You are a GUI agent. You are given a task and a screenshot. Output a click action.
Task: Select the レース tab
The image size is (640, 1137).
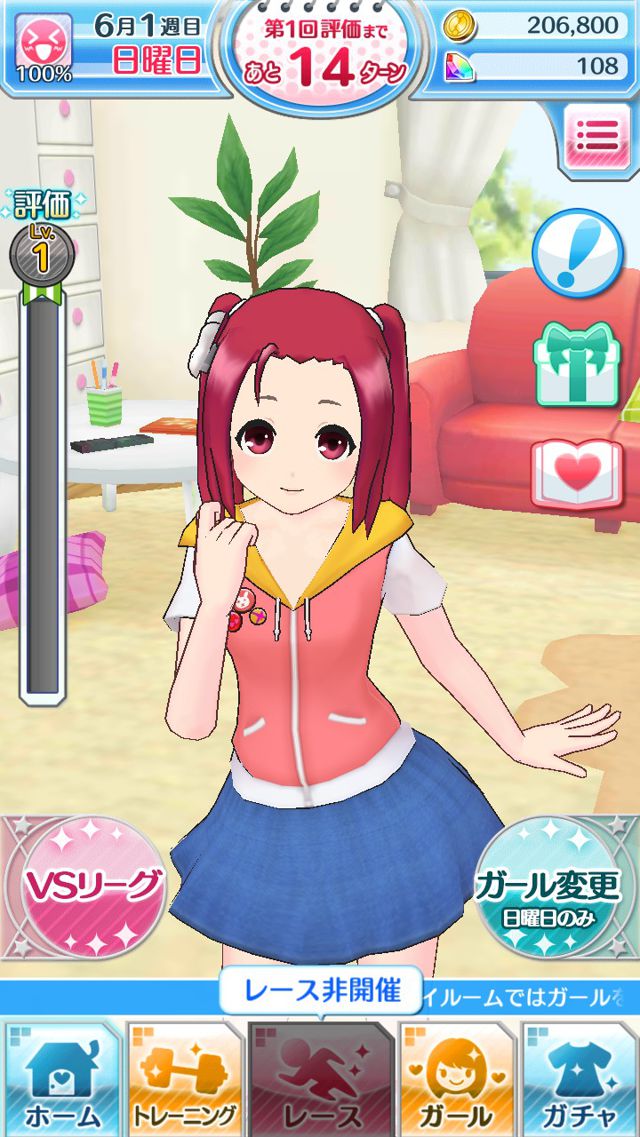[x=320, y=1080]
